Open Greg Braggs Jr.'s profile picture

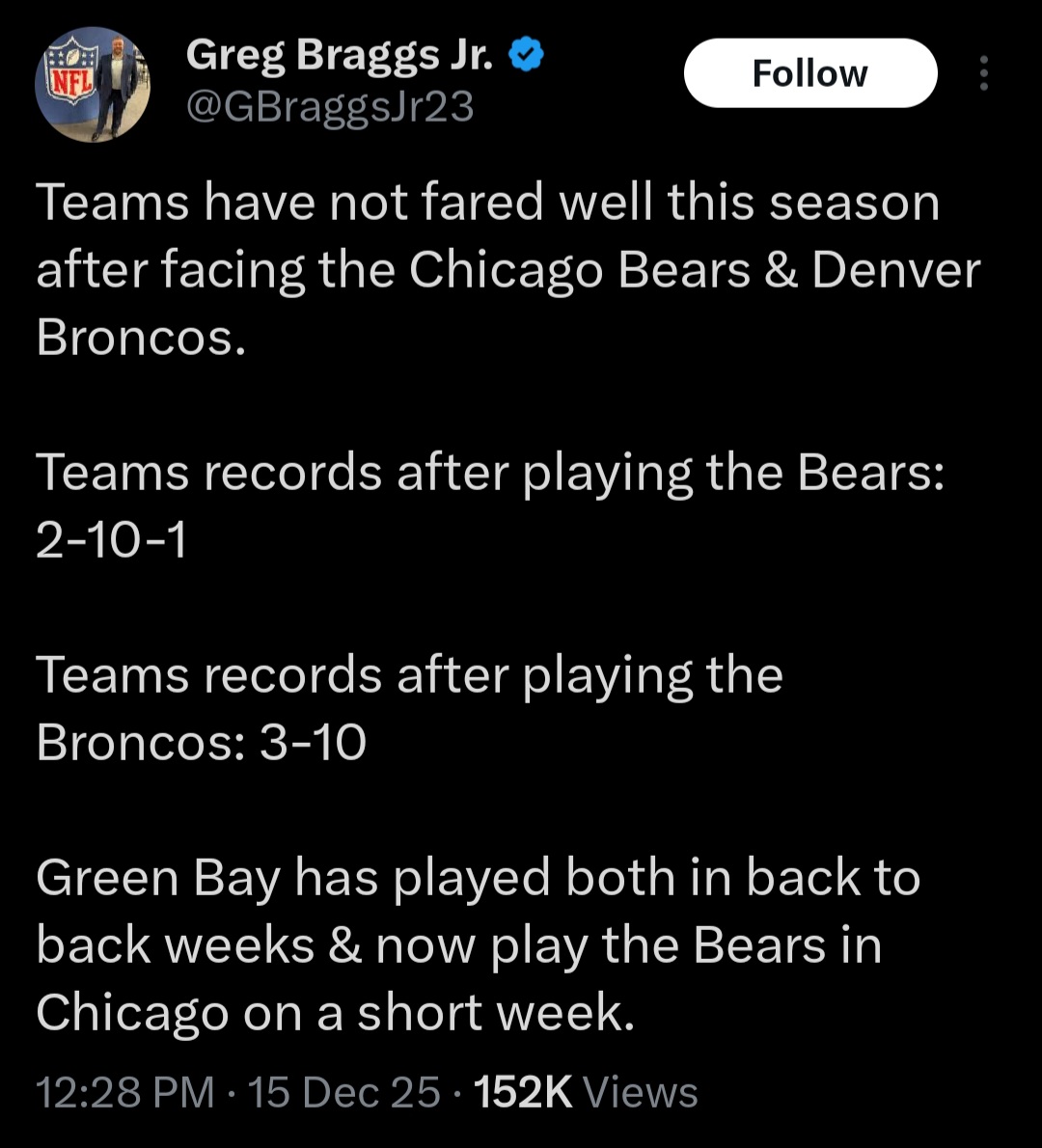coord(93,85)
